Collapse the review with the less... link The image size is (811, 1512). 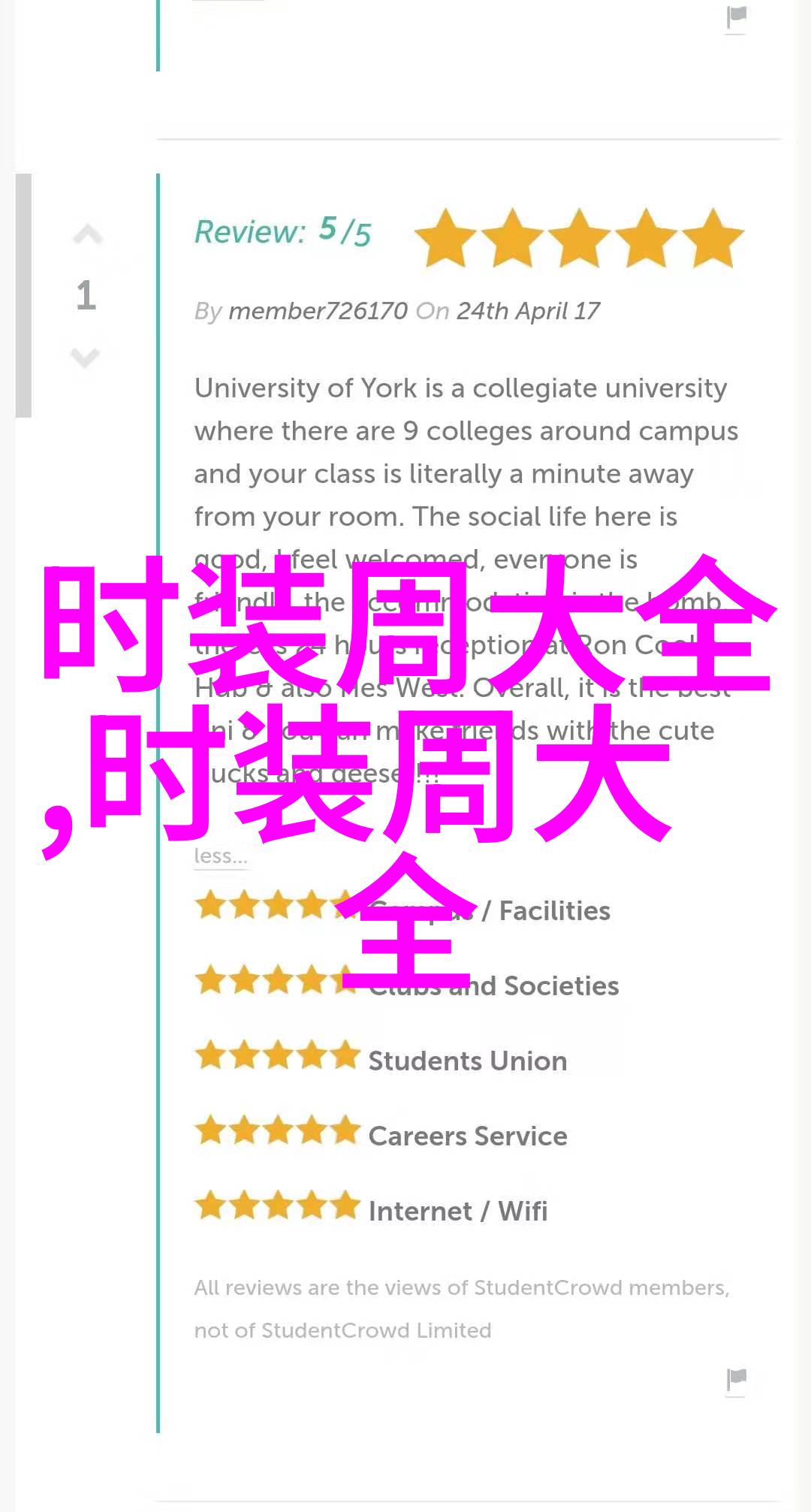tap(220, 856)
